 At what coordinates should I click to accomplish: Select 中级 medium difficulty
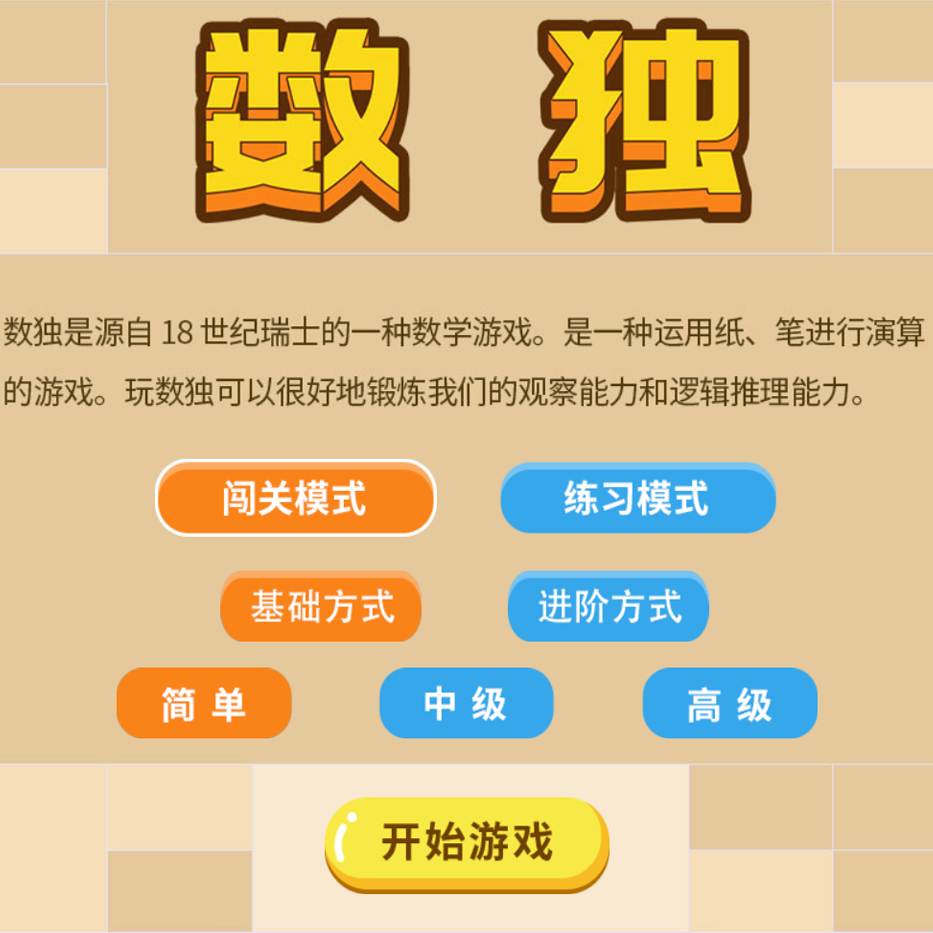point(466,704)
